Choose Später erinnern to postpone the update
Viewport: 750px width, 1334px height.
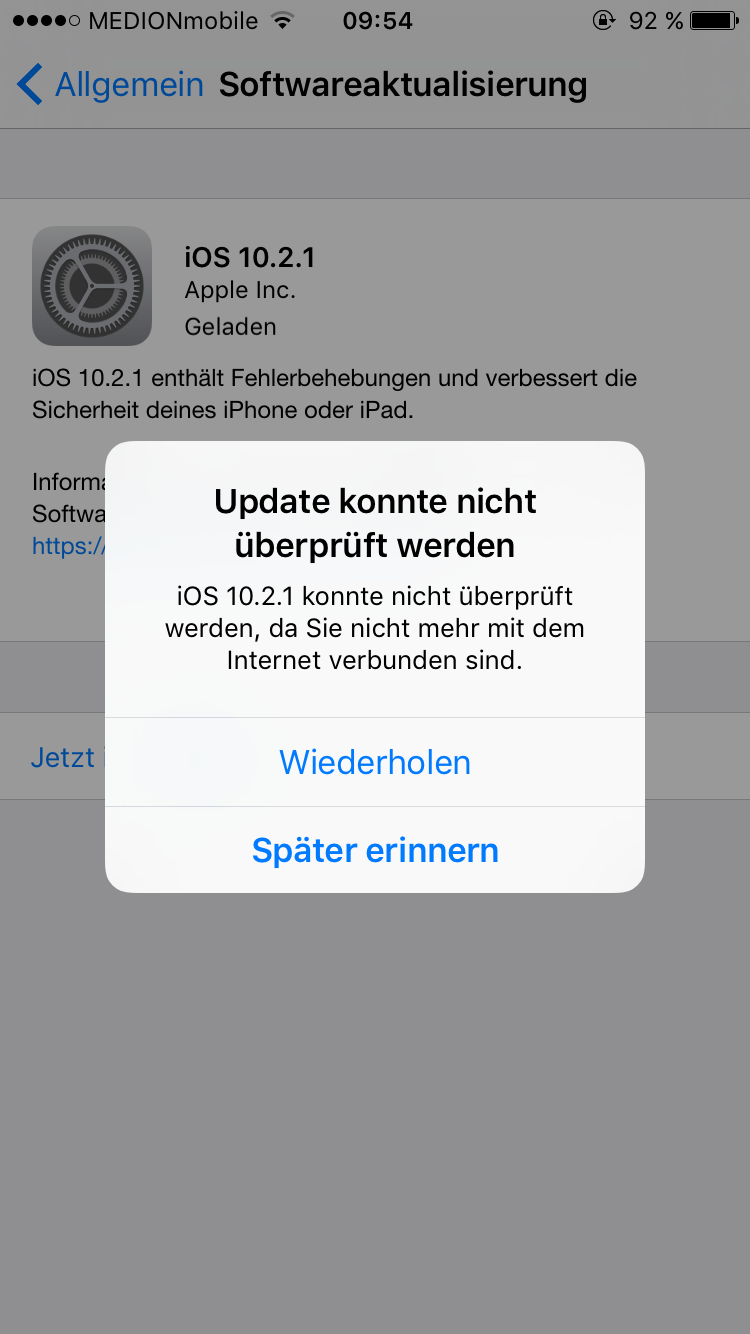click(x=375, y=850)
